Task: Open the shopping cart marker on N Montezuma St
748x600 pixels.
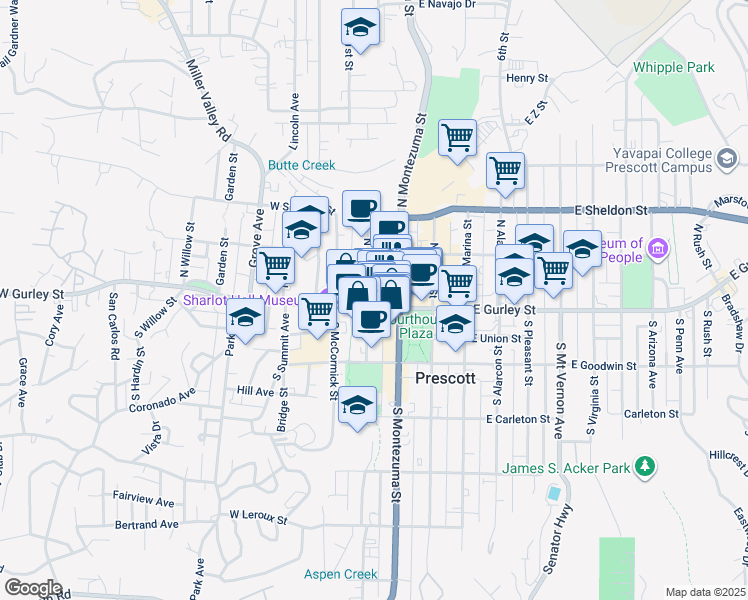Action: [x=457, y=137]
